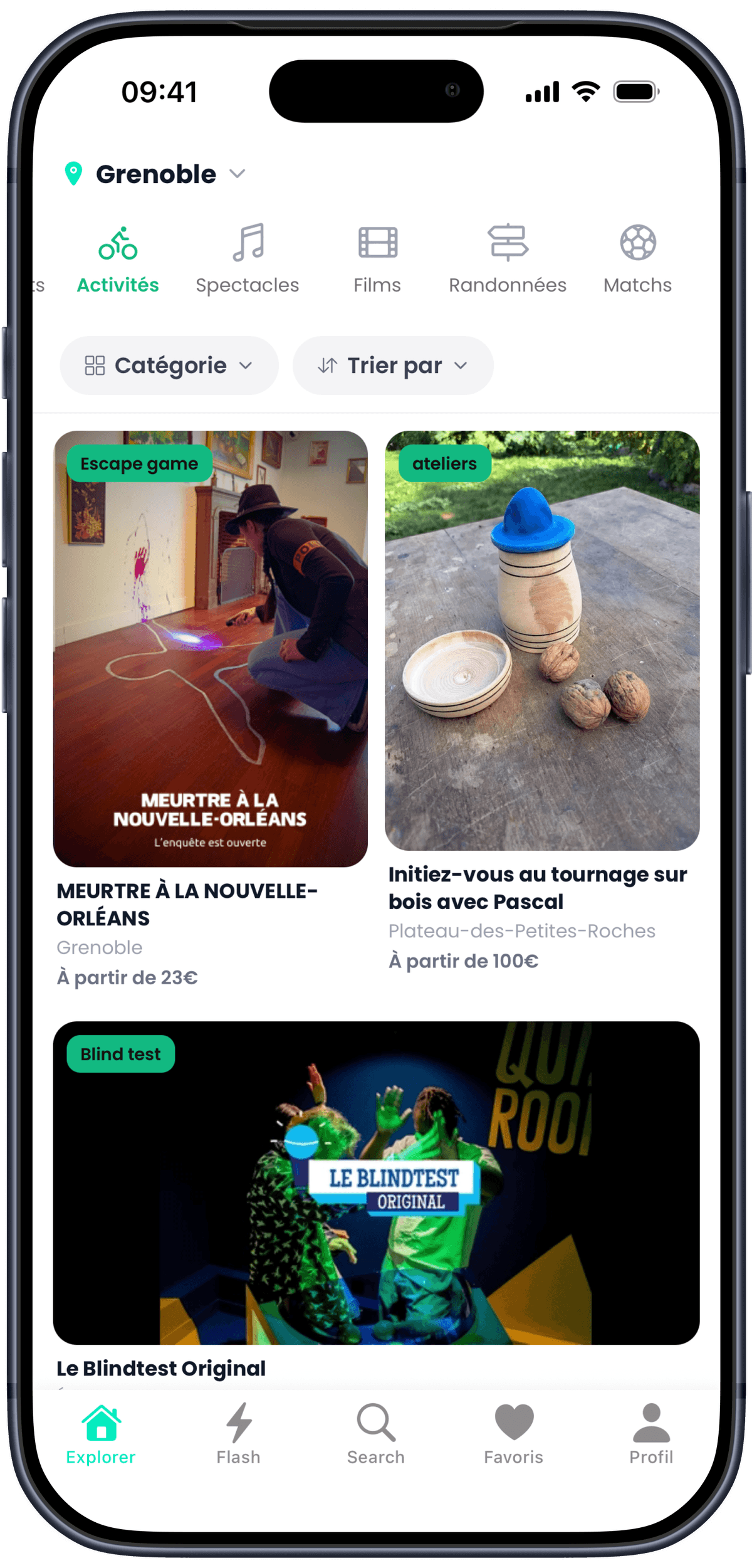Switch to the Spectacles tab
Image resolution: width=752 pixels, height=1568 pixels.
tap(248, 260)
